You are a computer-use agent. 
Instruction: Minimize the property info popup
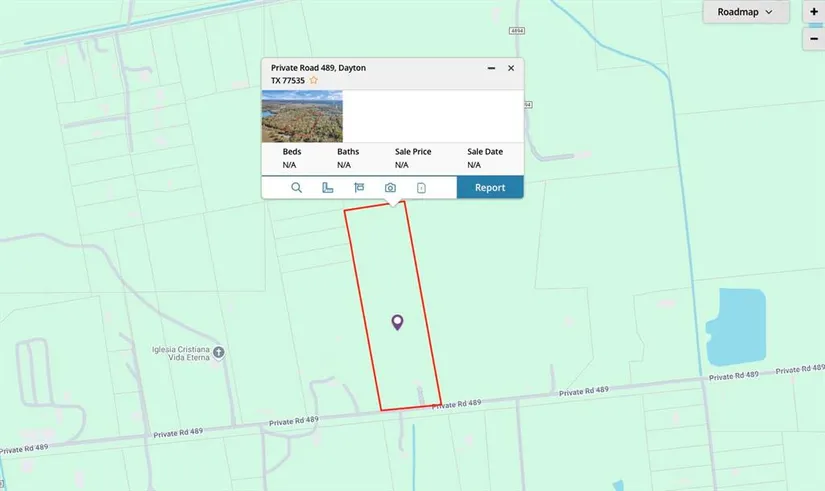click(491, 68)
